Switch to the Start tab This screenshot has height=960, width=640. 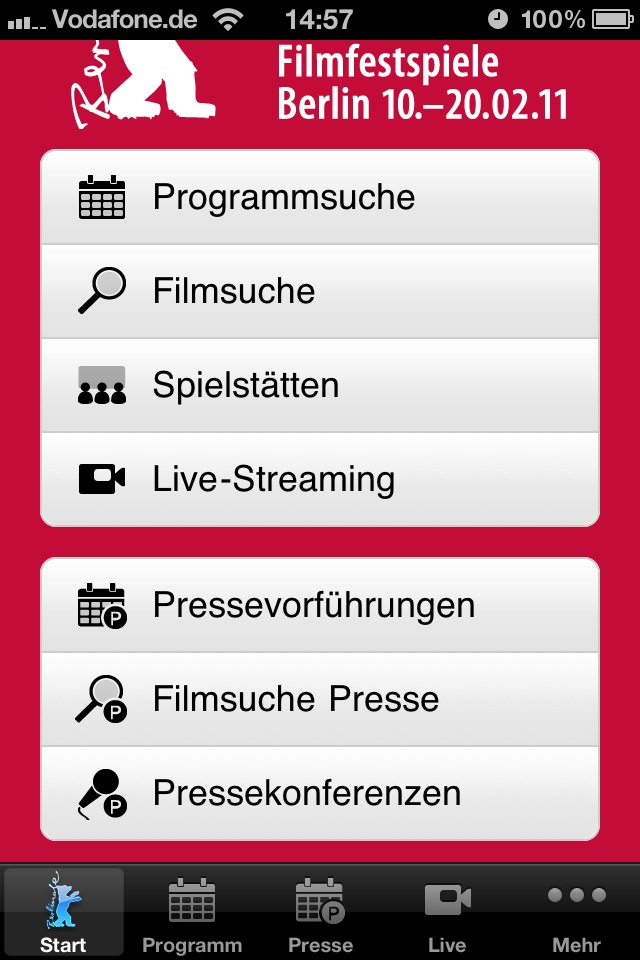[64, 912]
